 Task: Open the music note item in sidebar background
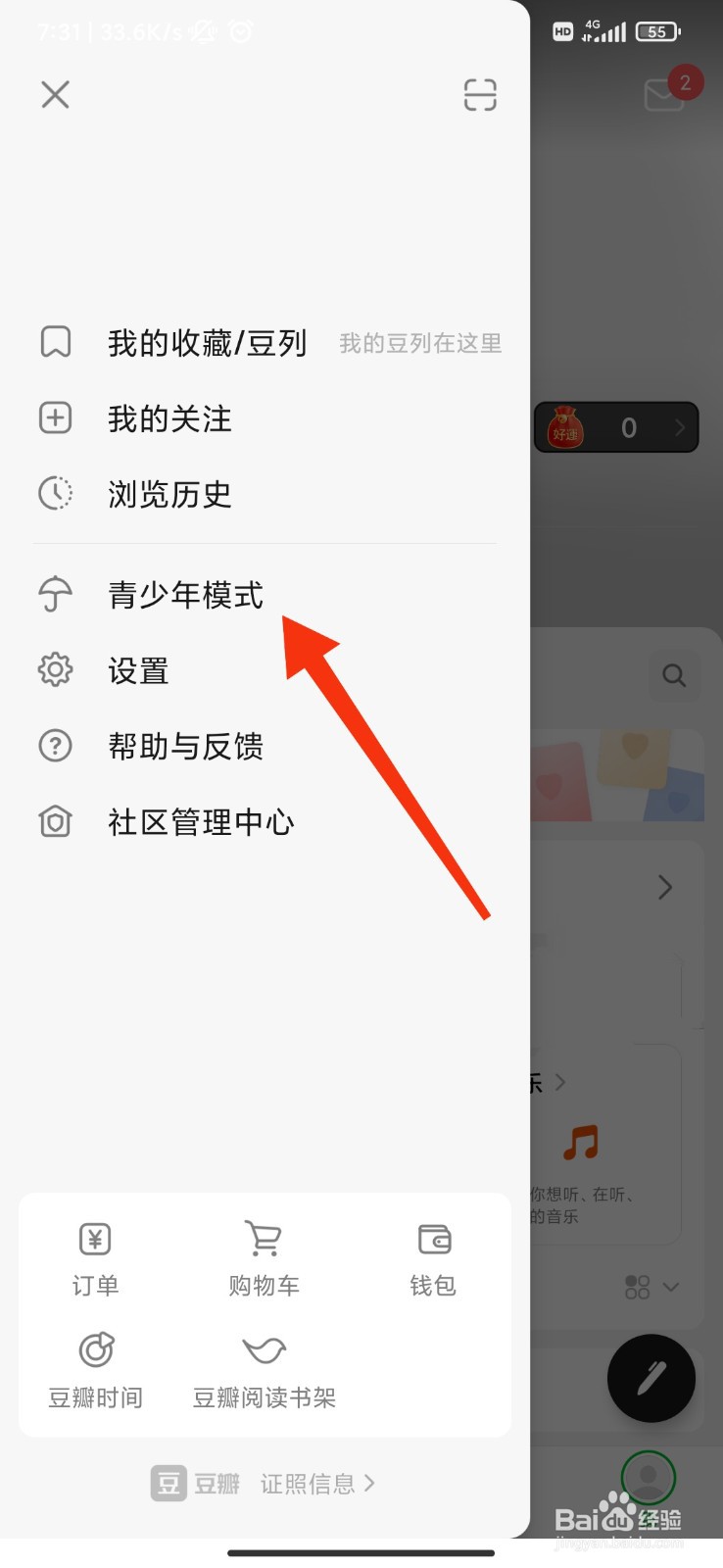[581, 1143]
